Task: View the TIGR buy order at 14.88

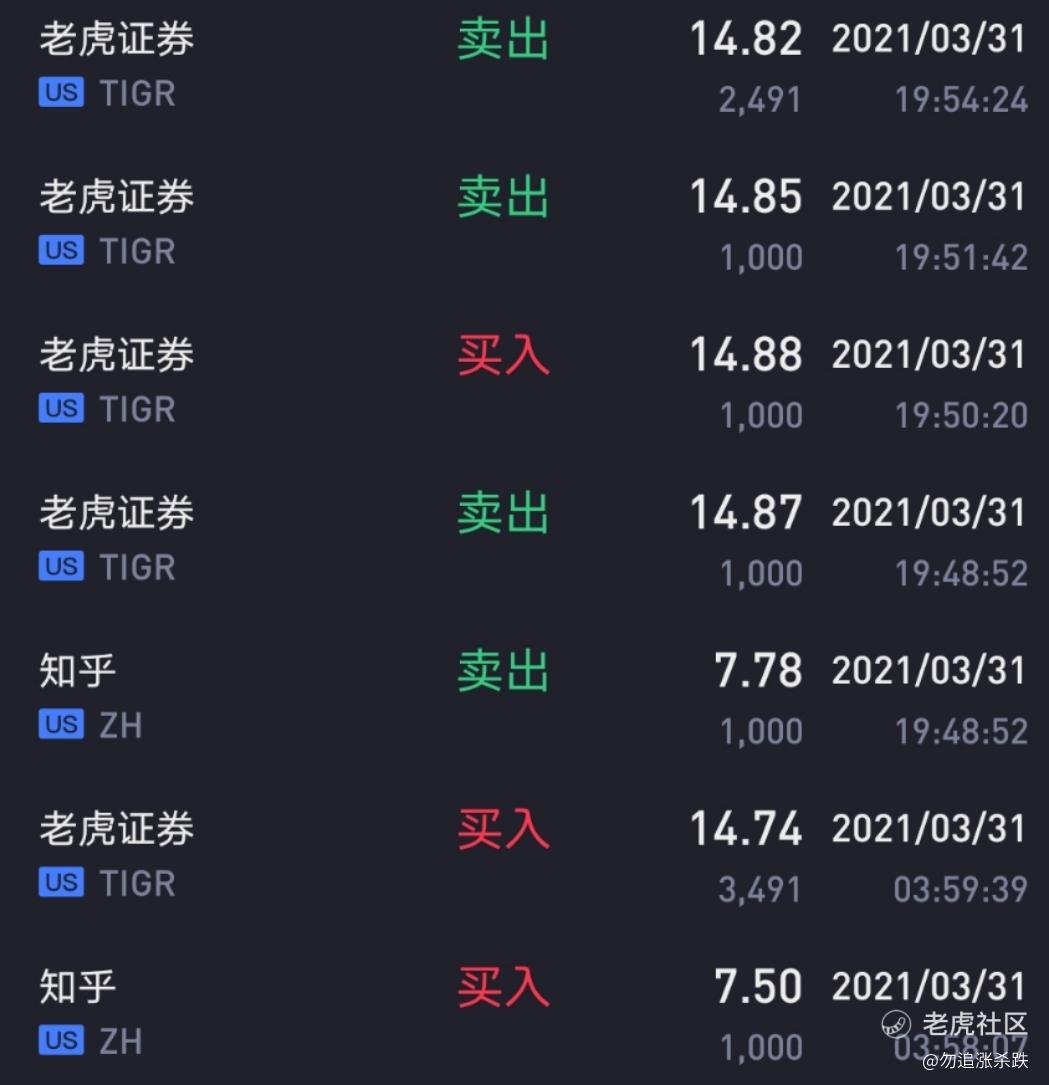Action: pos(524,381)
